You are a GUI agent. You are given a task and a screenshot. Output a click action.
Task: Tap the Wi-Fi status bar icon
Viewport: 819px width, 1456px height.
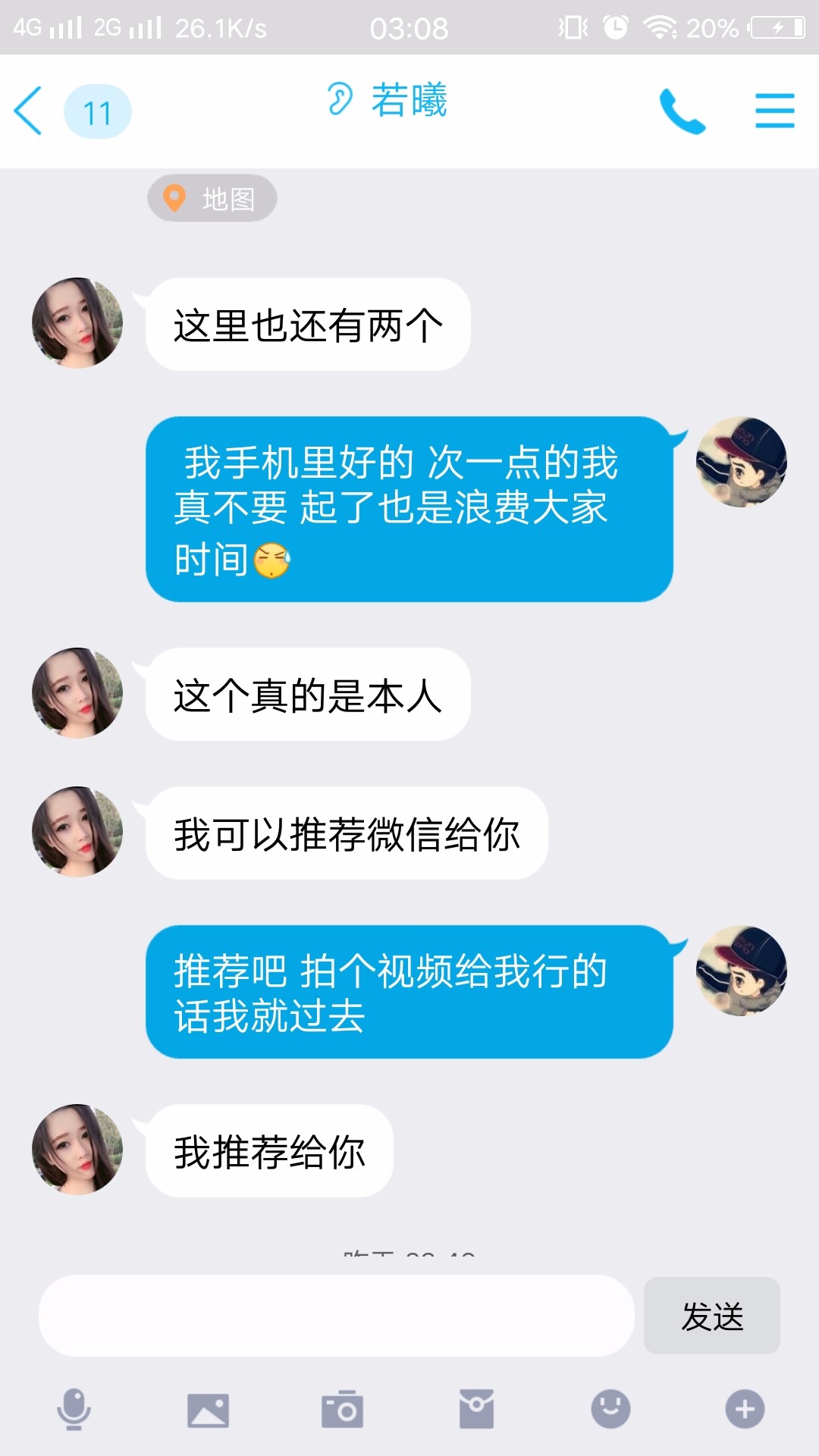pyautogui.click(x=661, y=25)
